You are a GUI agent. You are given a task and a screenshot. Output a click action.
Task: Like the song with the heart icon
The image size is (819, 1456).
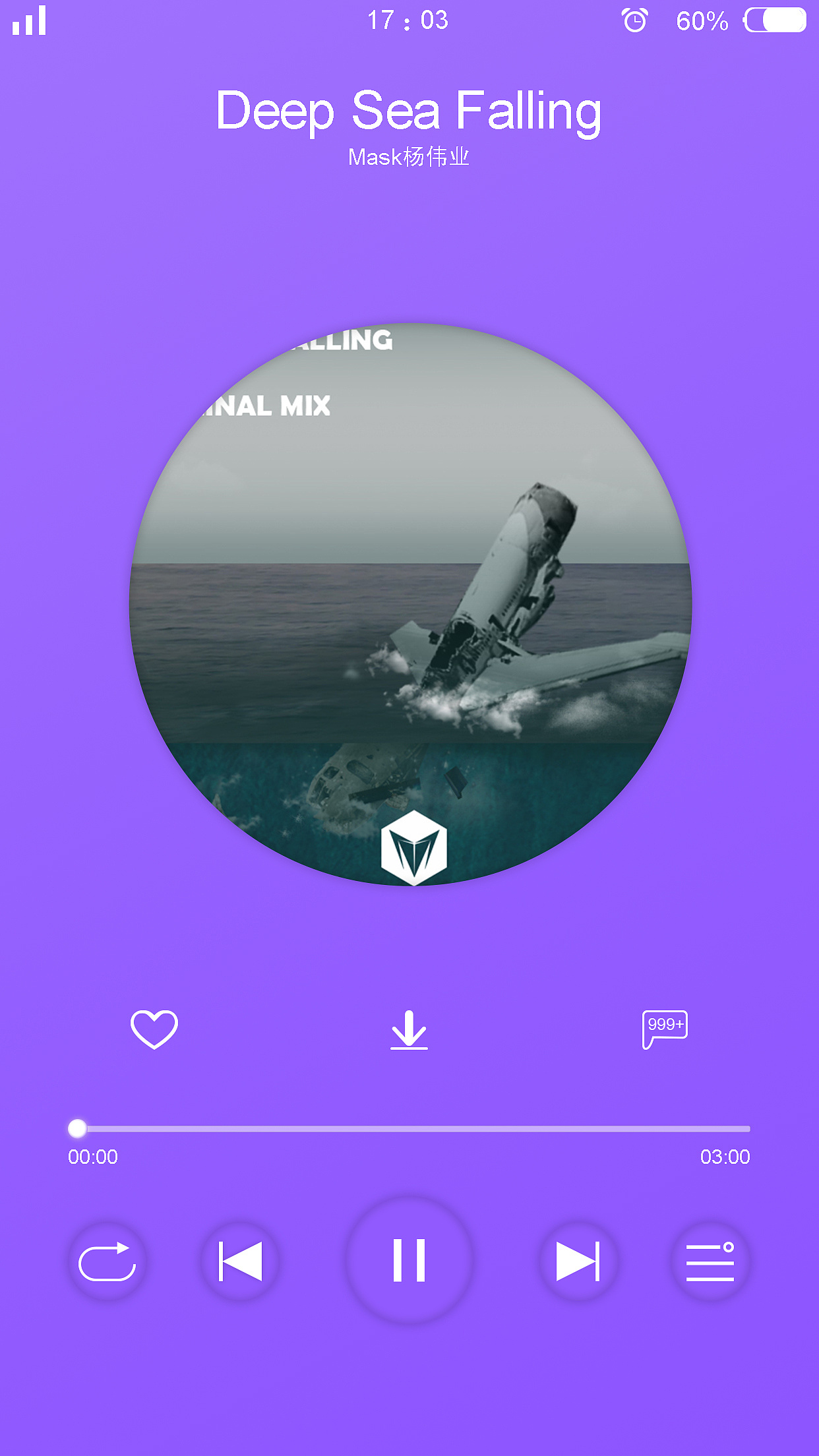(154, 1029)
